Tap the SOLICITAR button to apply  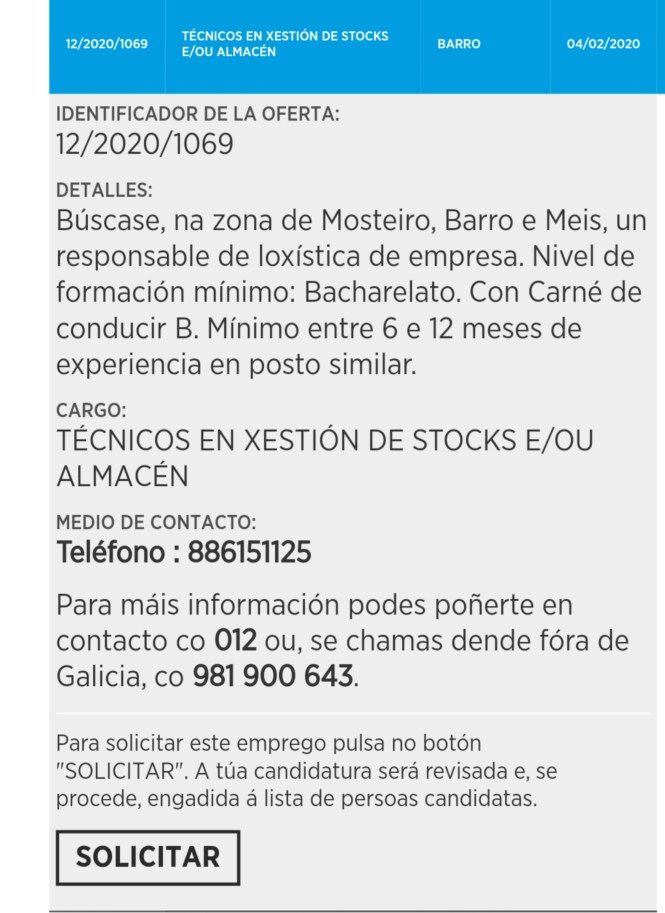click(147, 857)
